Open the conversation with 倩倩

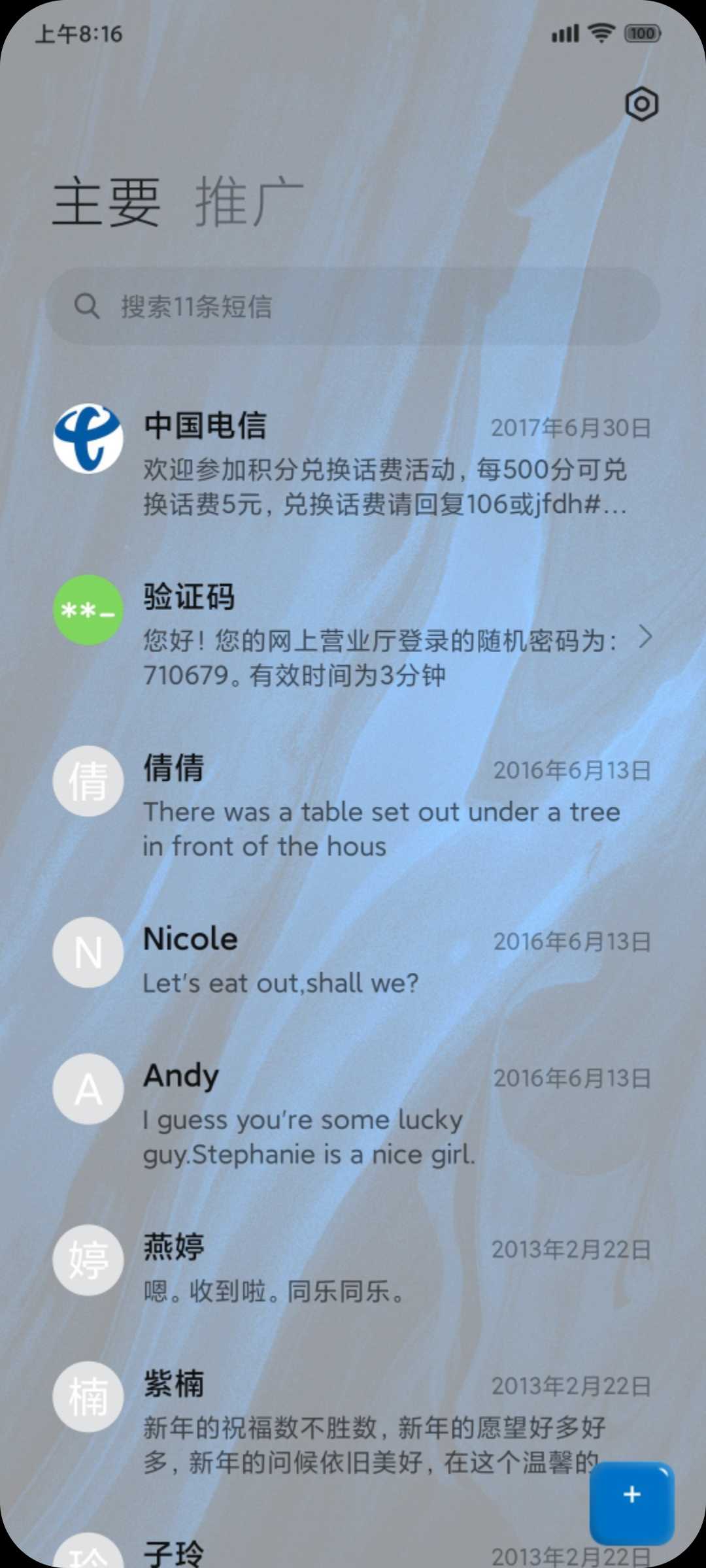(x=353, y=807)
